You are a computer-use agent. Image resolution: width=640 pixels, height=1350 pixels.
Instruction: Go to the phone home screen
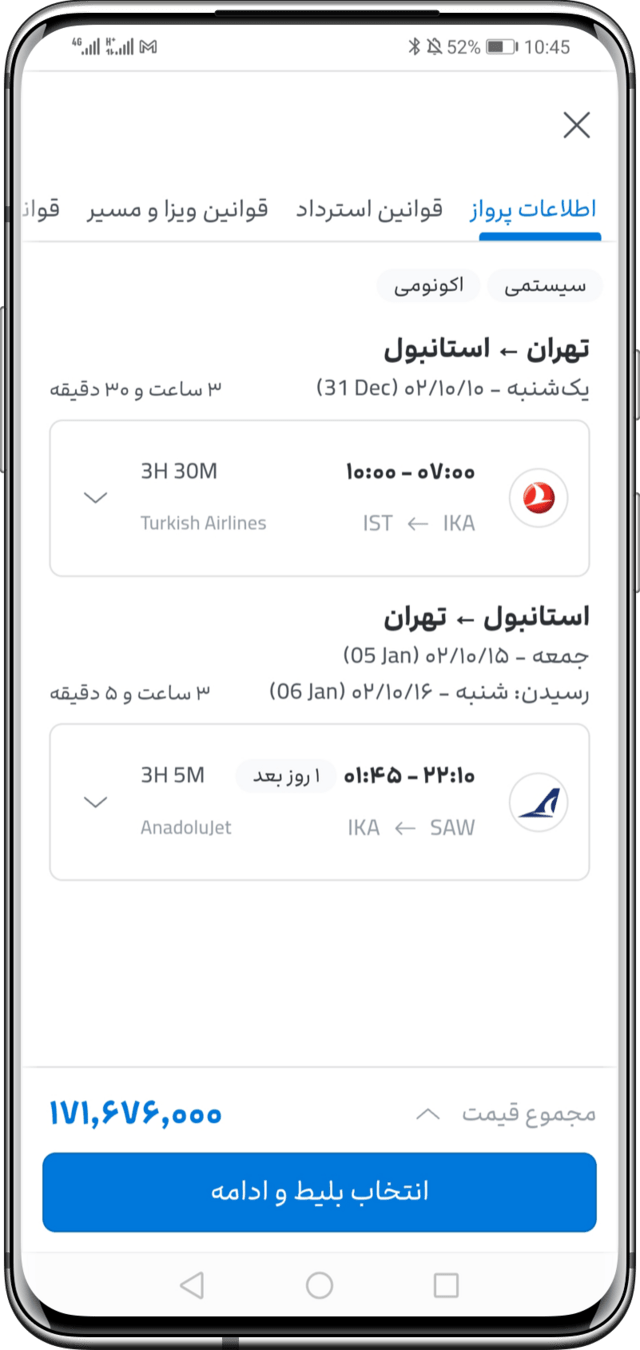(319, 1285)
